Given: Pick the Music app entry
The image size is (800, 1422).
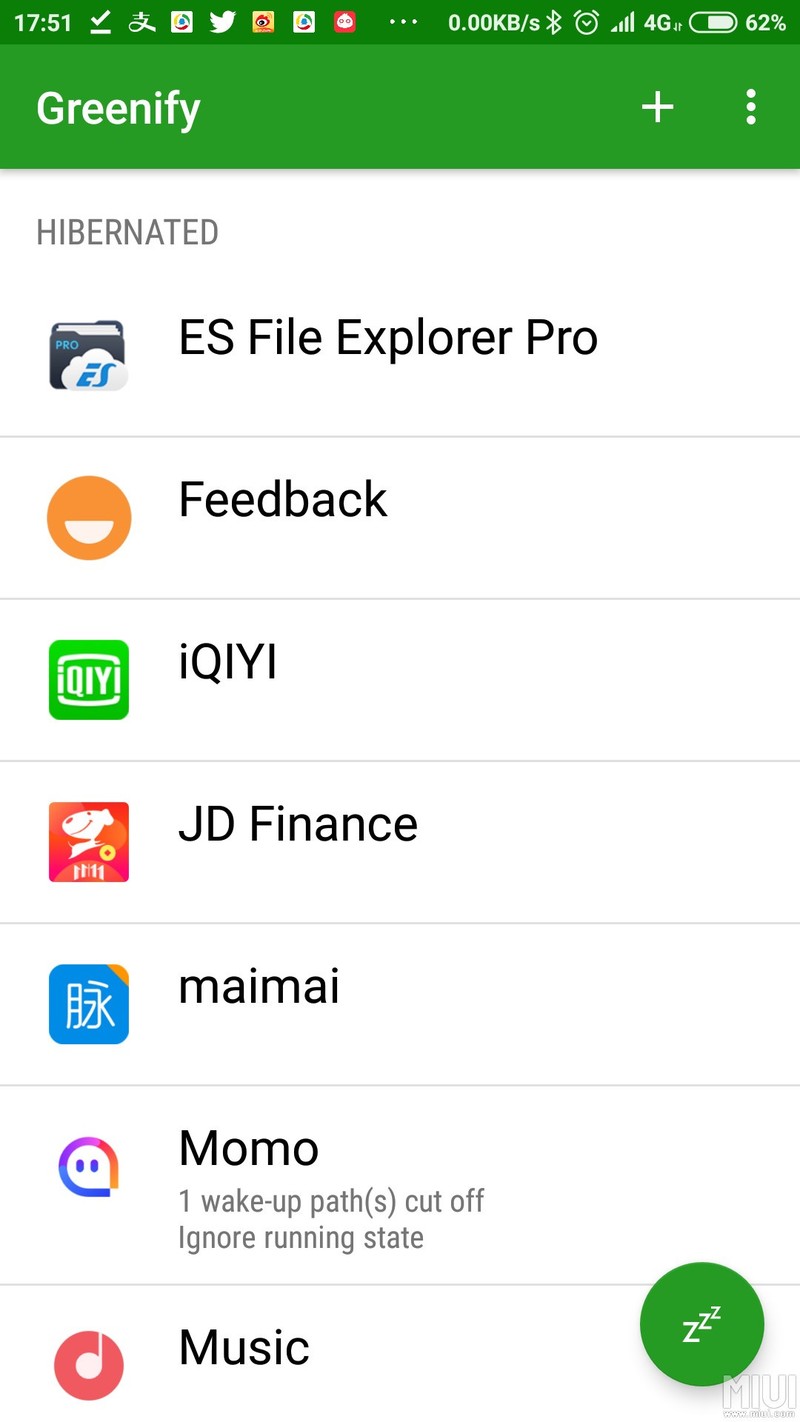Looking at the screenshot, I should (x=245, y=1350).
